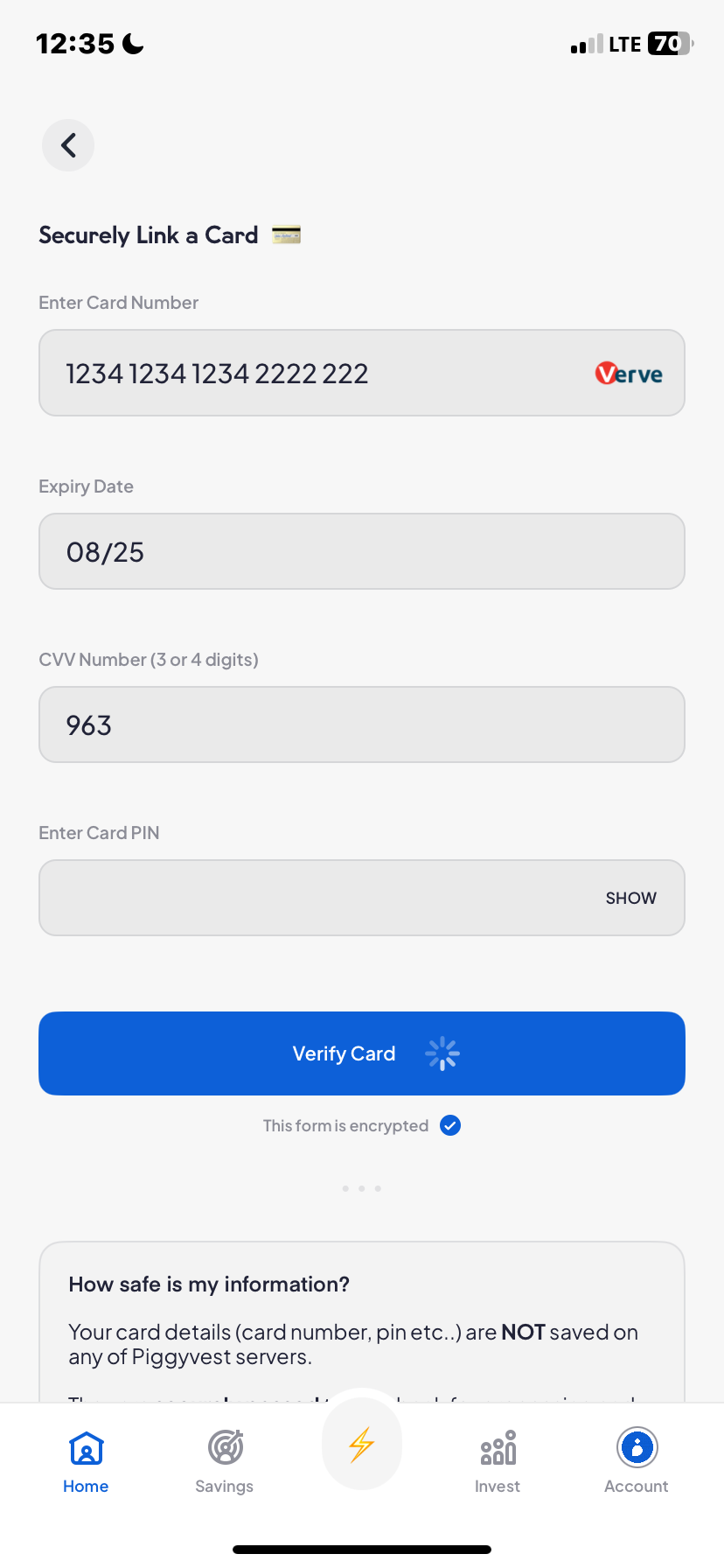This screenshot has width=724, height=1568.
Task: Open the Savings tab
Action: click(x=225, y=1461)
